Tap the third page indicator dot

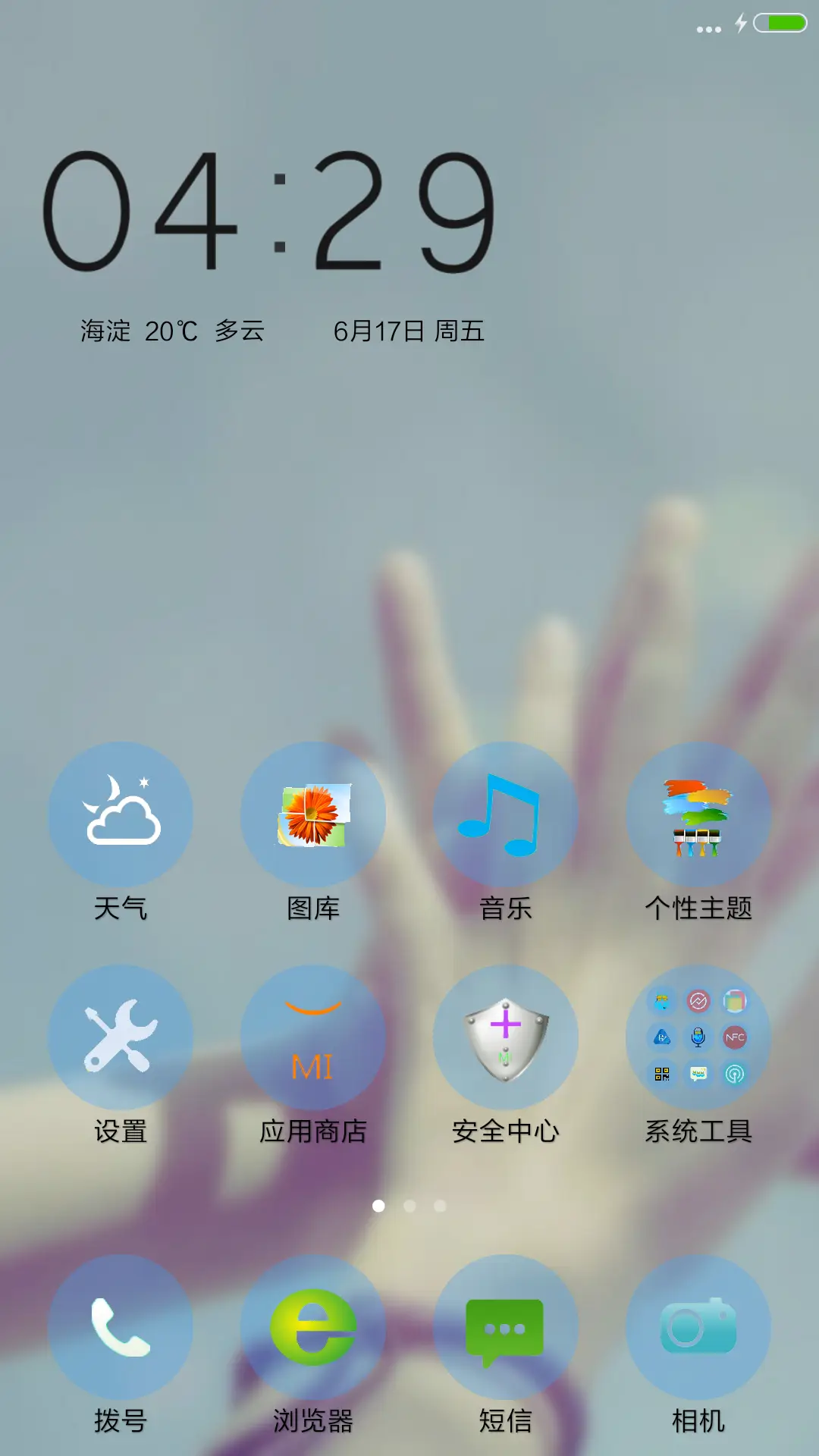point(440,1205)
